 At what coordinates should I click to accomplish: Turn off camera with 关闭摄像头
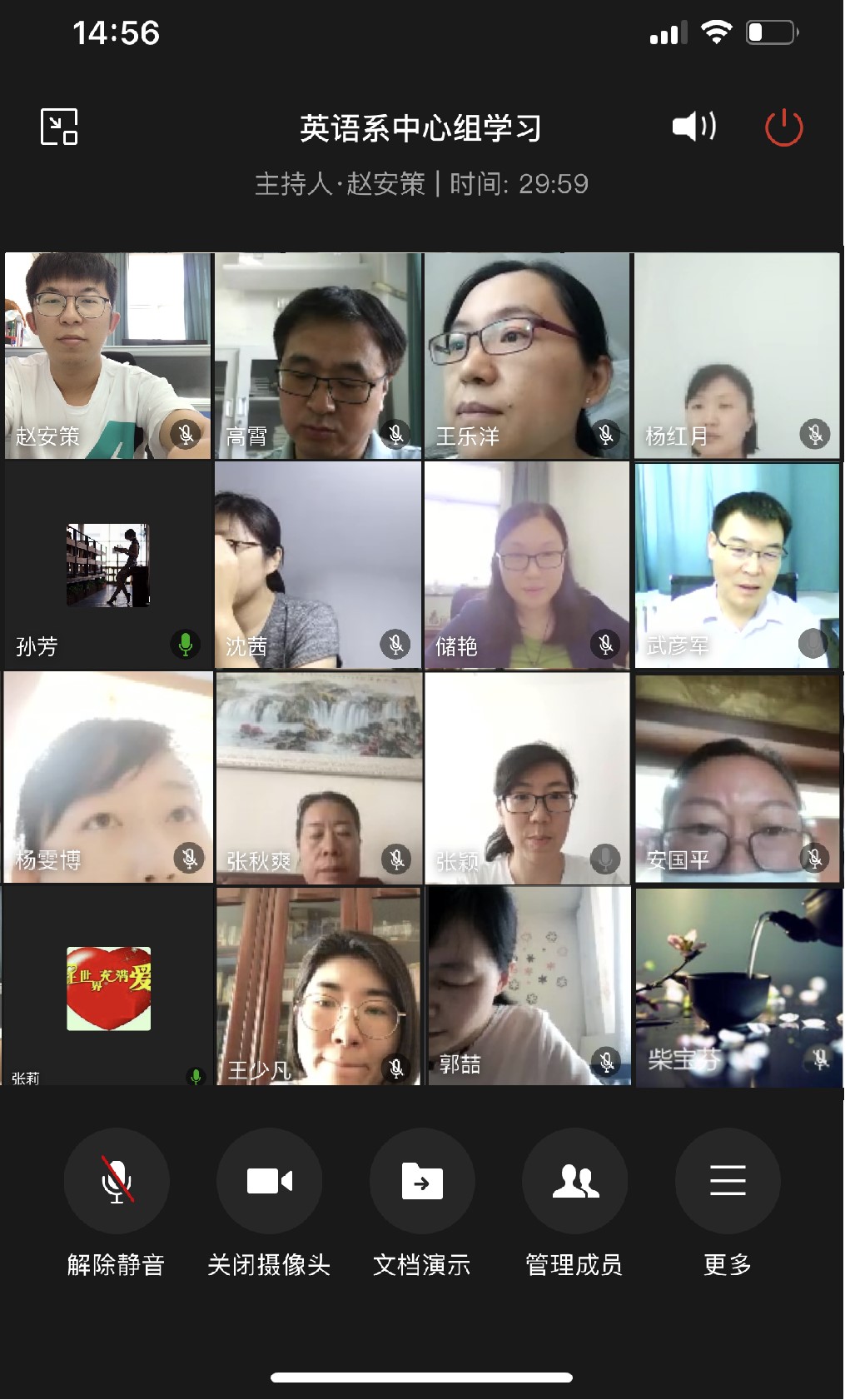coord(269,1181)
